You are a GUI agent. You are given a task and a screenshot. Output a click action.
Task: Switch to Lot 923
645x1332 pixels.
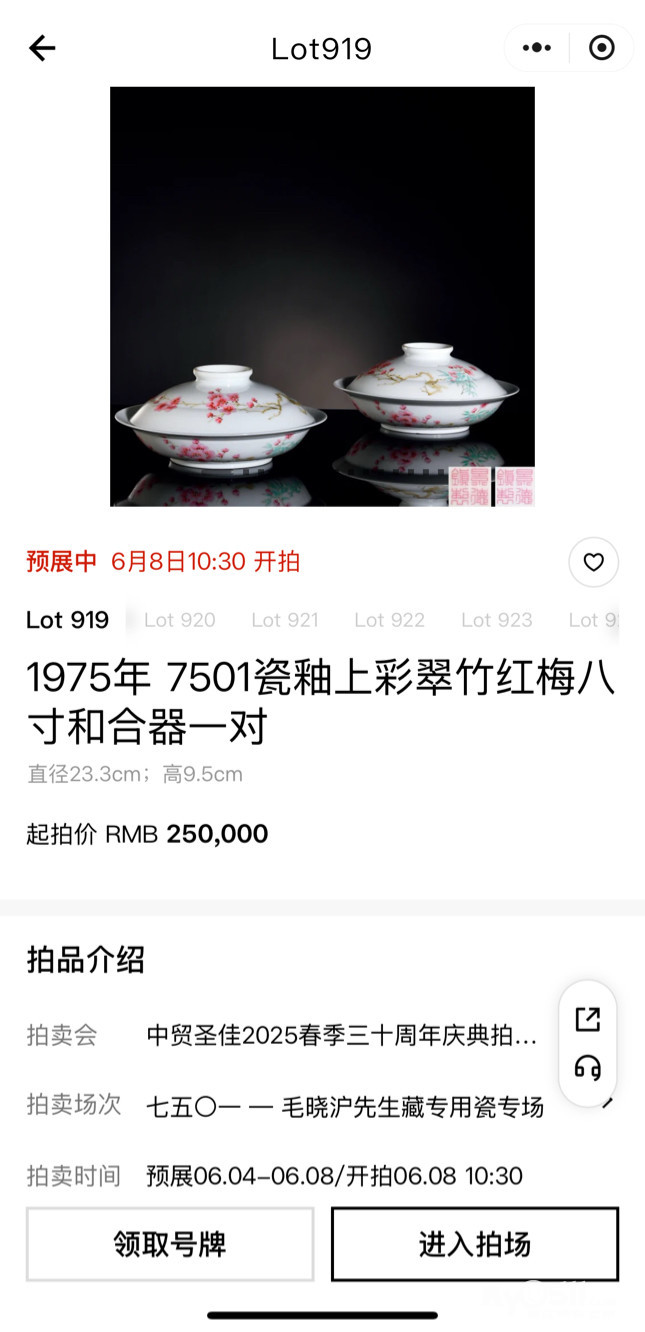pyautogui.click(x=497, y=620)
